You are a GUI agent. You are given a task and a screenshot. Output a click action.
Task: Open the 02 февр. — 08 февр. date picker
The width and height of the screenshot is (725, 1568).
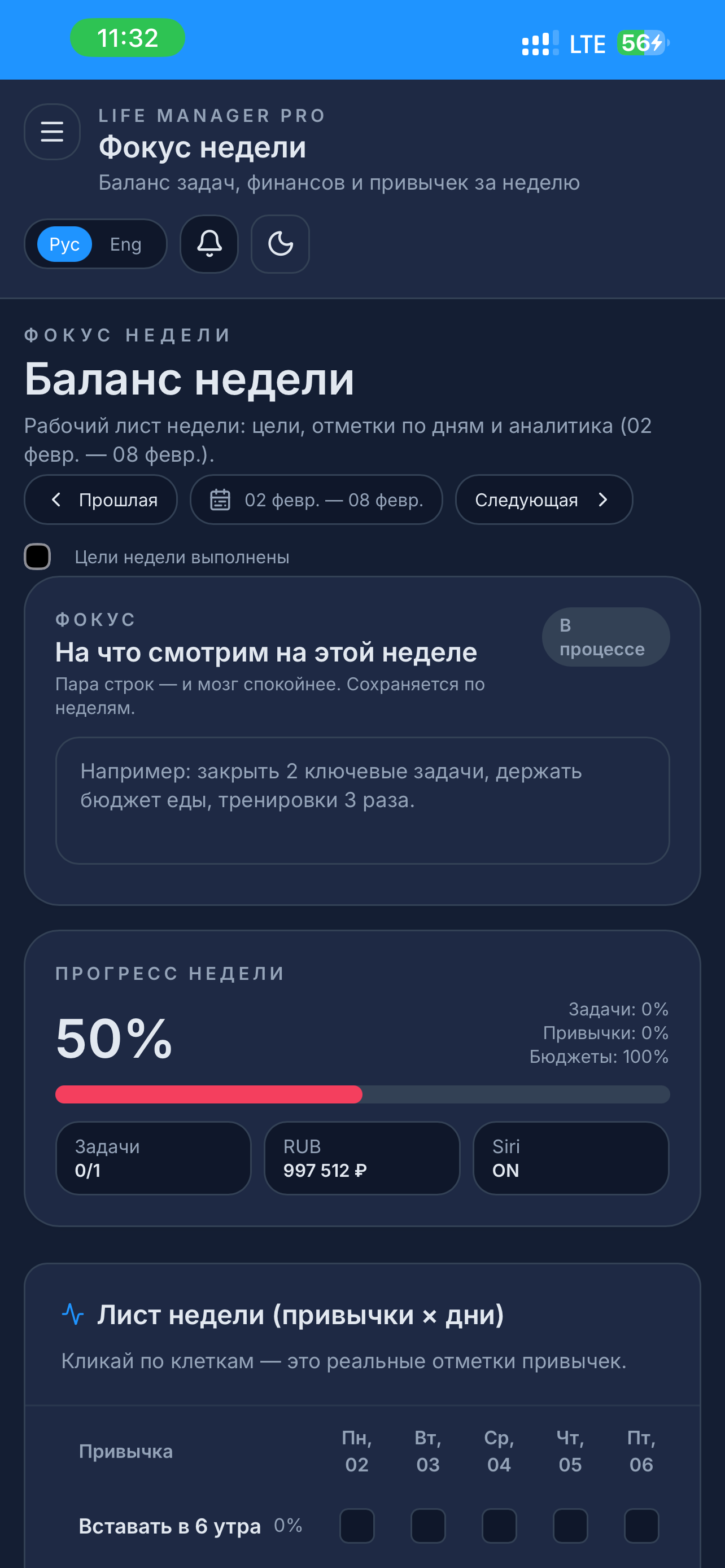pyautogui.click(x=317, y=500)
